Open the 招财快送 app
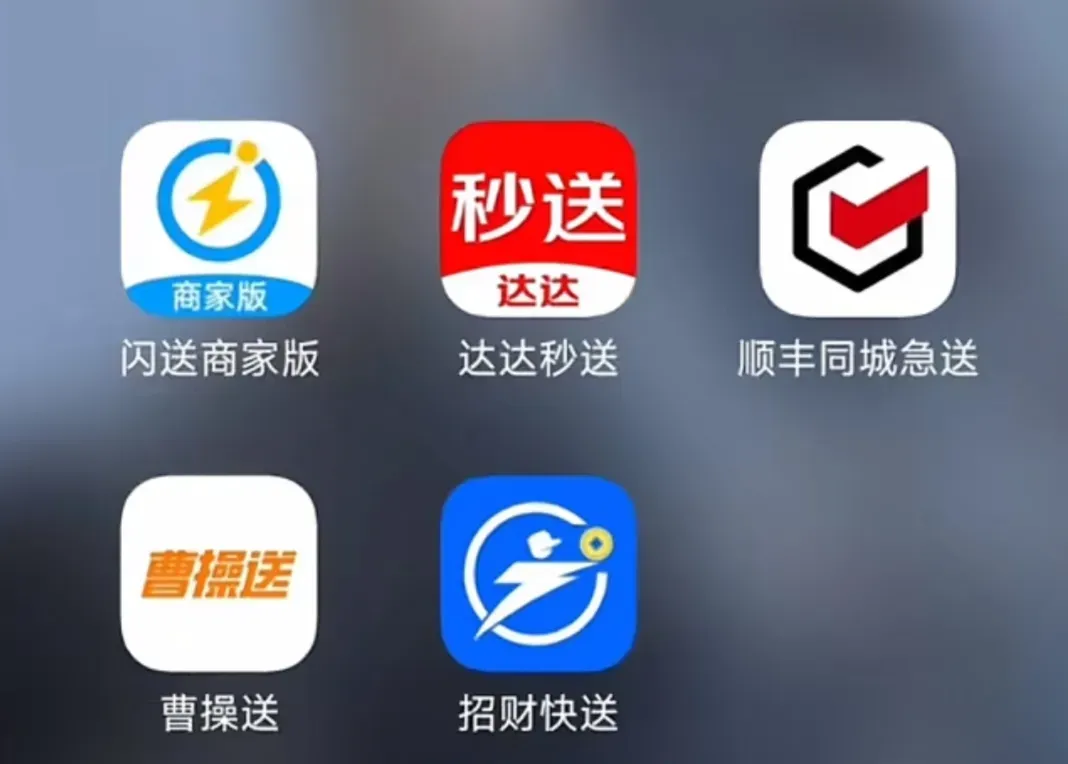 (x=539, y=573)
